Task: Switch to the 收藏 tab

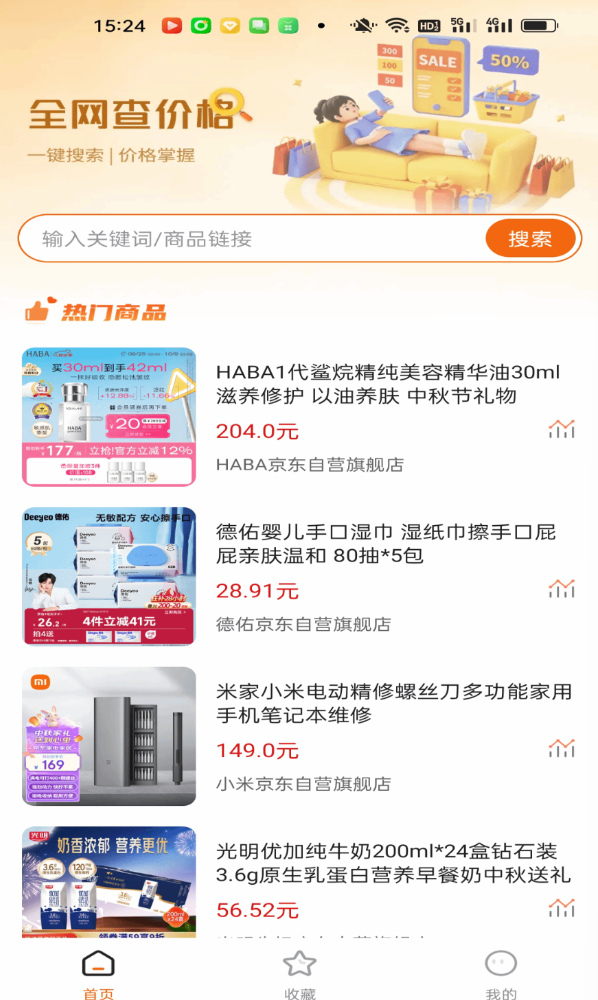Action: click(x=300, y=973)
